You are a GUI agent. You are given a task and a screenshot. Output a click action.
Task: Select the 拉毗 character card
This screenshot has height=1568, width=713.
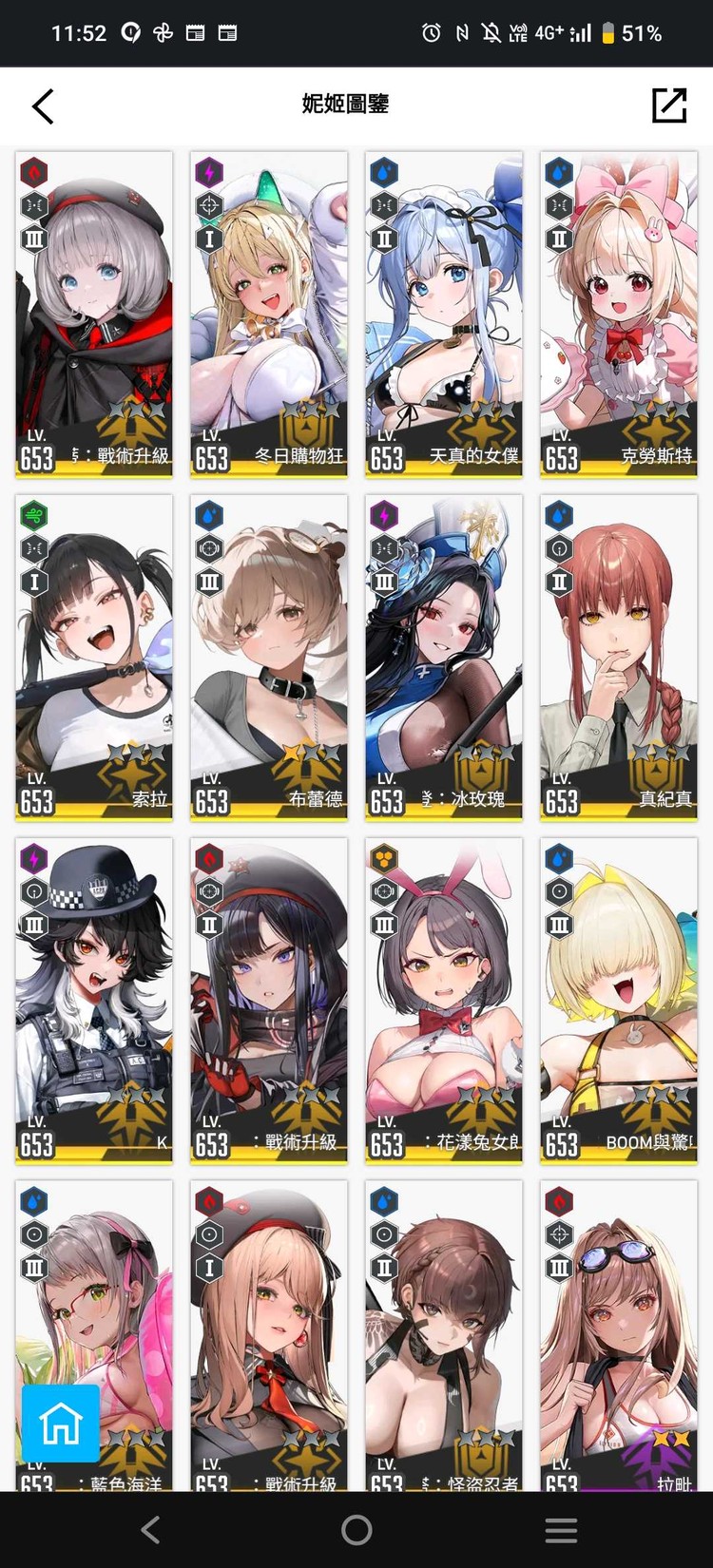tap(619, 1335)
